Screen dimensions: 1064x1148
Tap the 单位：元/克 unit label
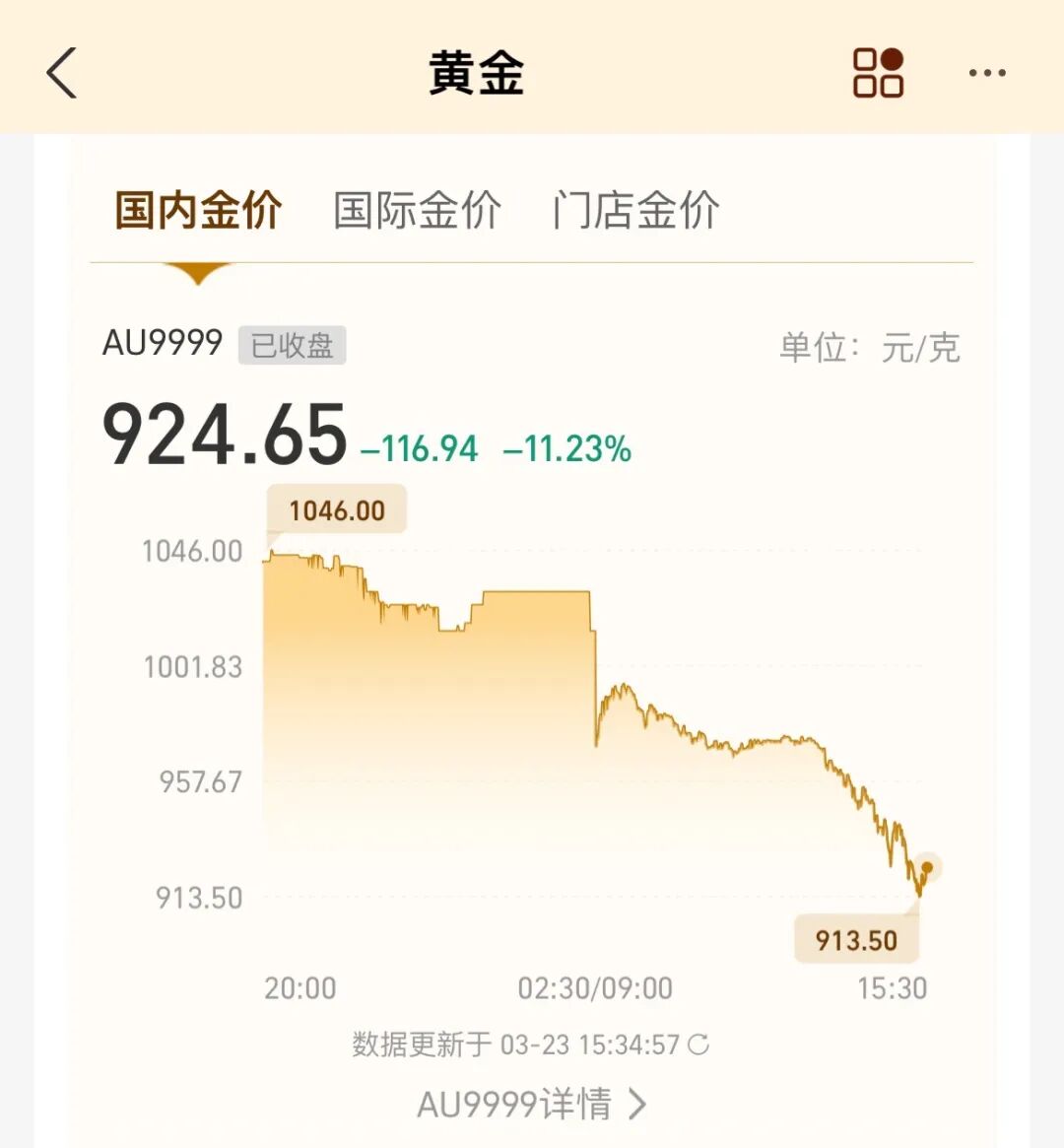[869, 348]
